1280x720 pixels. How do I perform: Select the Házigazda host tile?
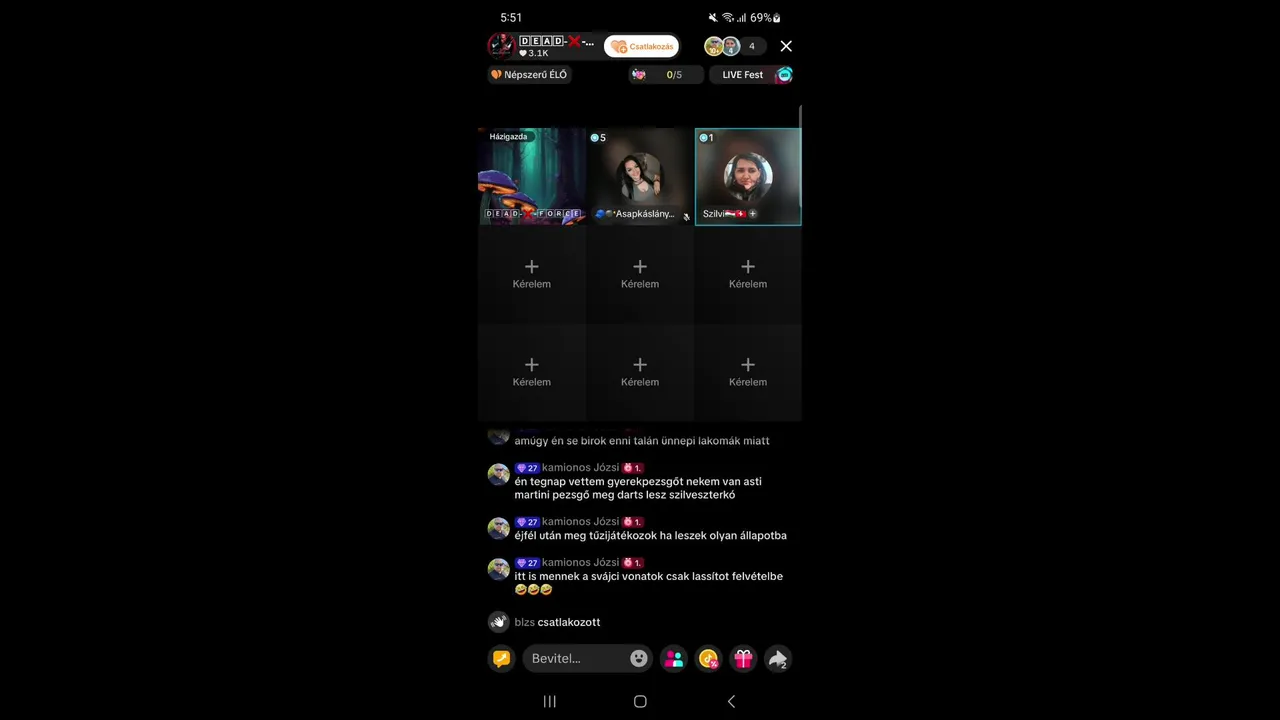(x=532, y=176)
